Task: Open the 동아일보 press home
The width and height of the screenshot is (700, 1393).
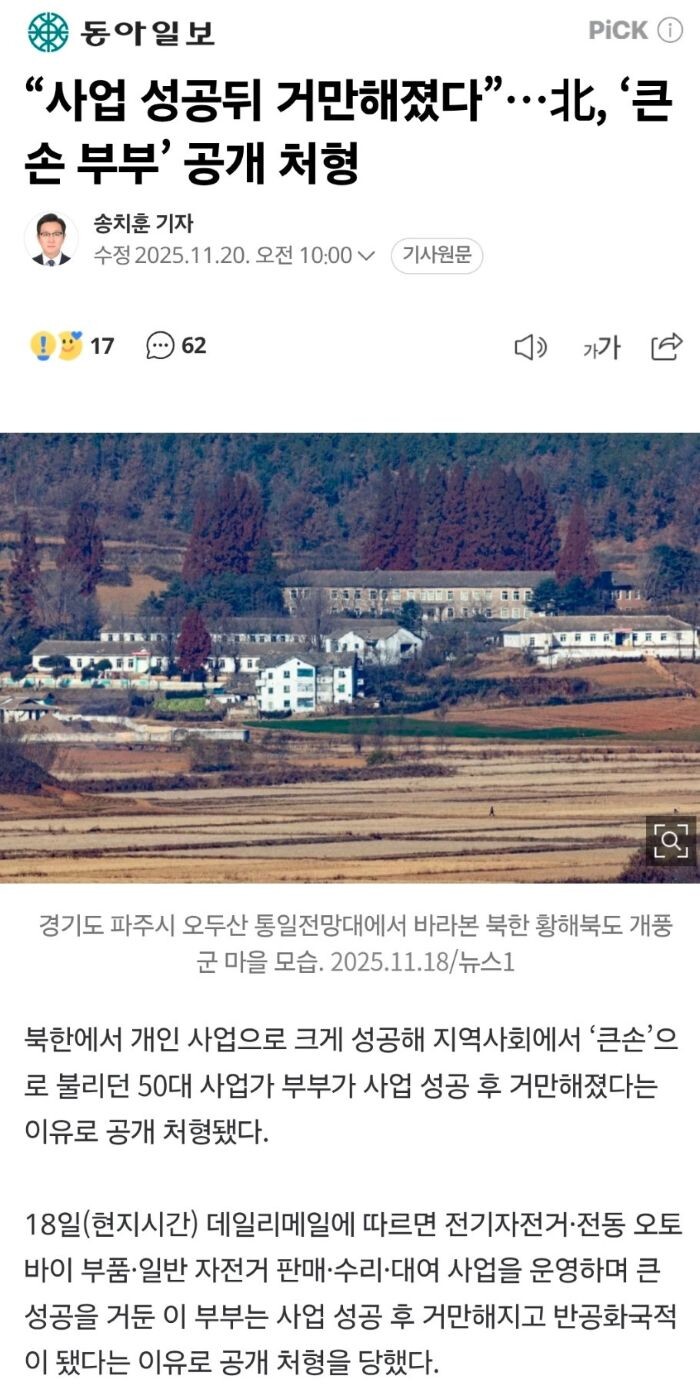Action: (x=120, y=32)
